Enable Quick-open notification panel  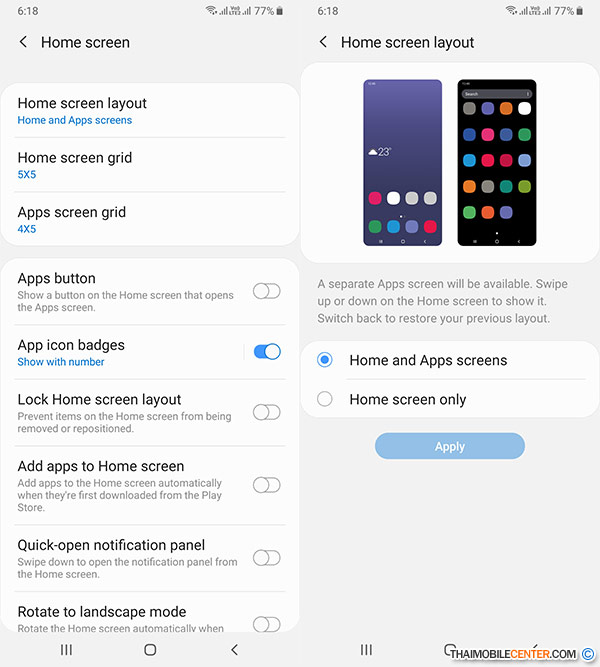pyautogui.click(x=266, y=558)
